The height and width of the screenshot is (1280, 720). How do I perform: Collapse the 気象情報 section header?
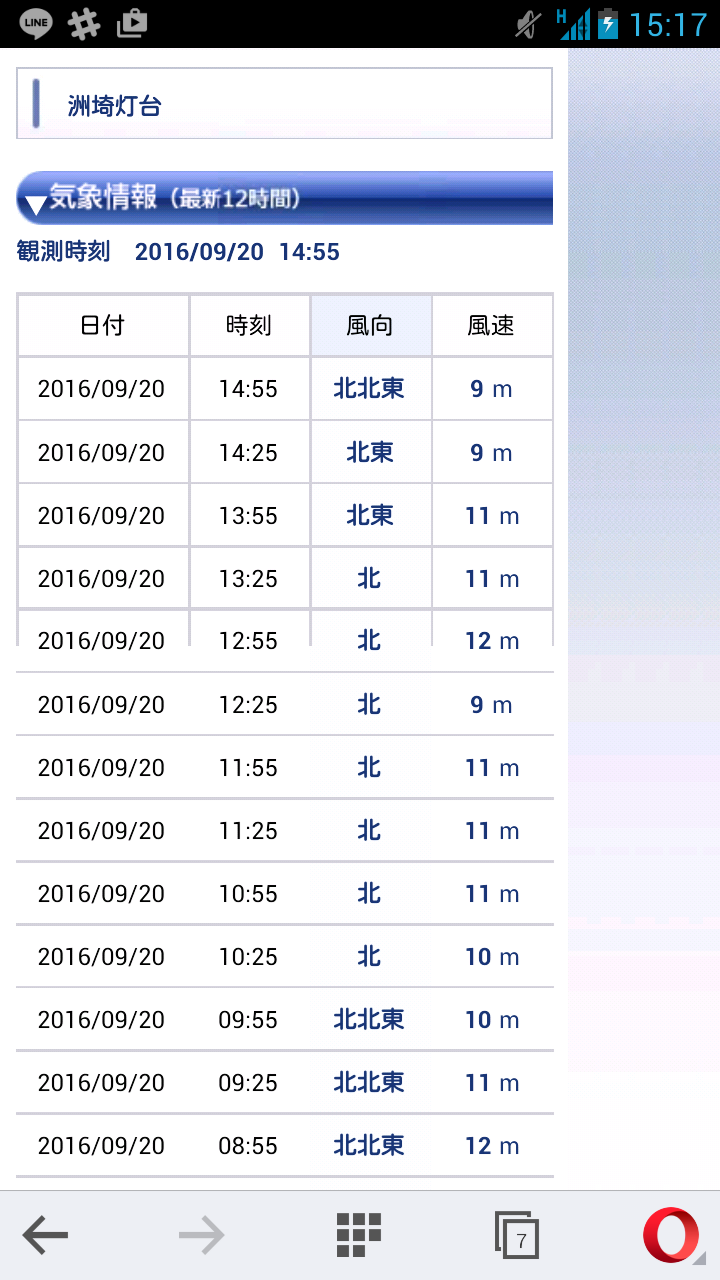point(284,198)
